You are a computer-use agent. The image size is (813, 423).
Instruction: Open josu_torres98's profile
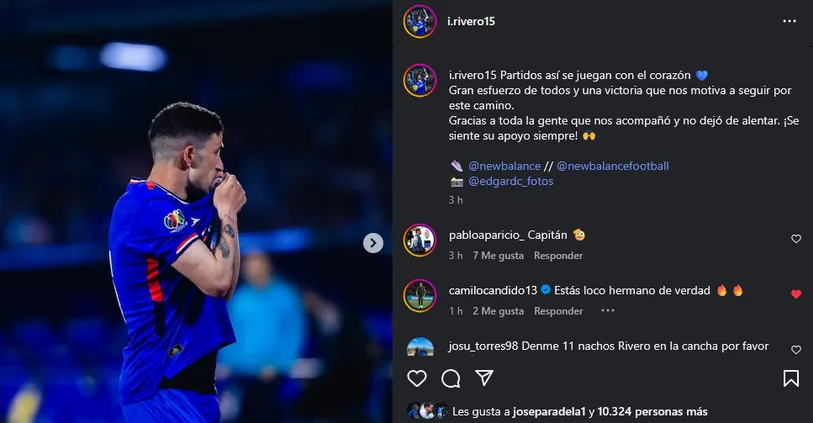pos(487,346)
